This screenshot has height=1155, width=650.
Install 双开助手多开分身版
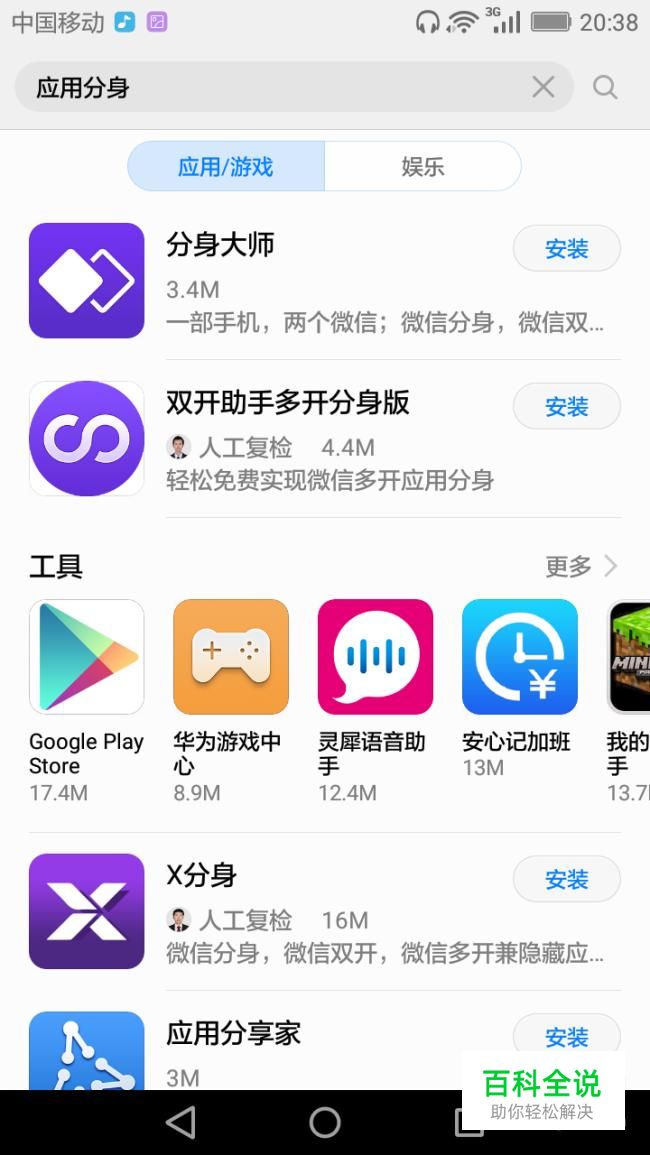(x=566, y=407)
